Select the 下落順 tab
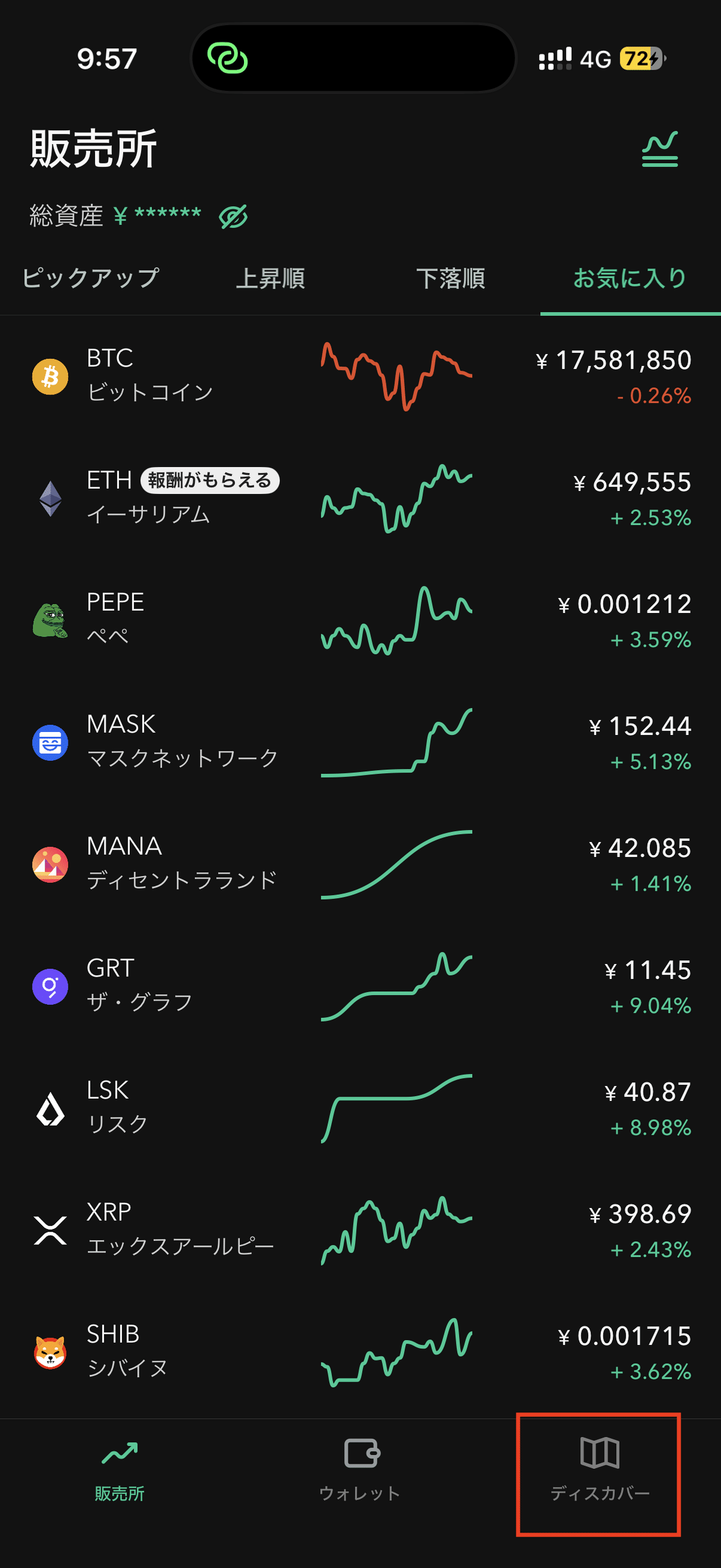Viewport: 721px width, 1568px height. coord(450,278)
